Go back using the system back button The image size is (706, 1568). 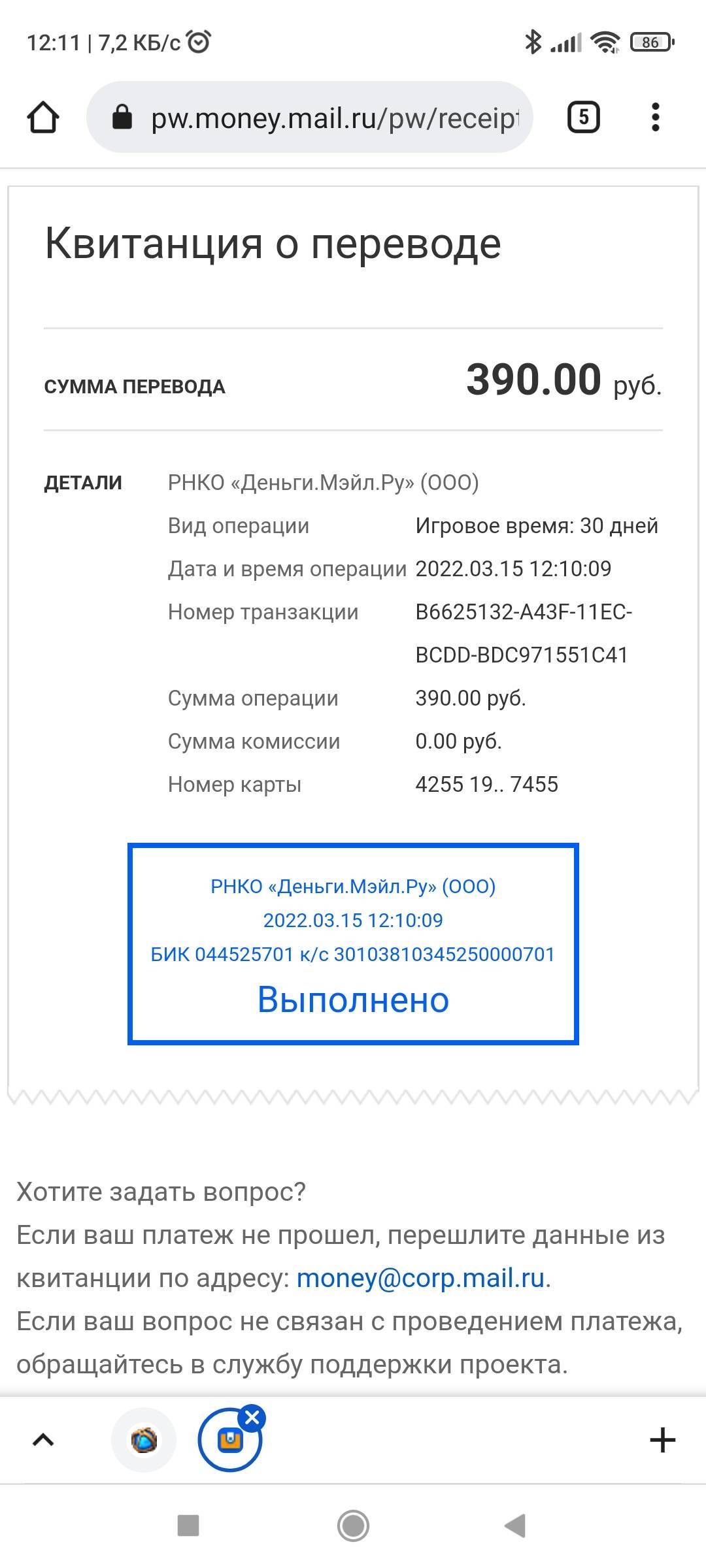[515, 1526]
